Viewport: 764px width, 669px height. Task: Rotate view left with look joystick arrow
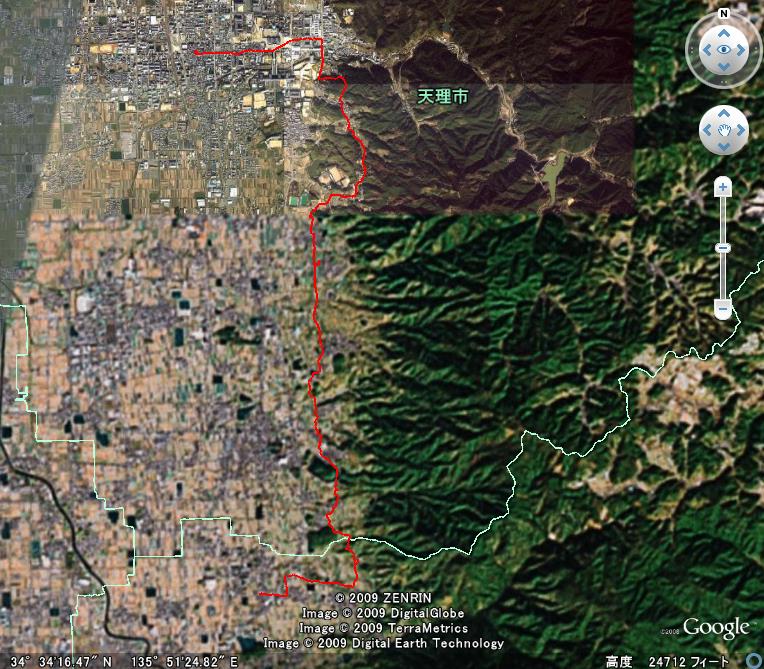click(x=706, y=50)
